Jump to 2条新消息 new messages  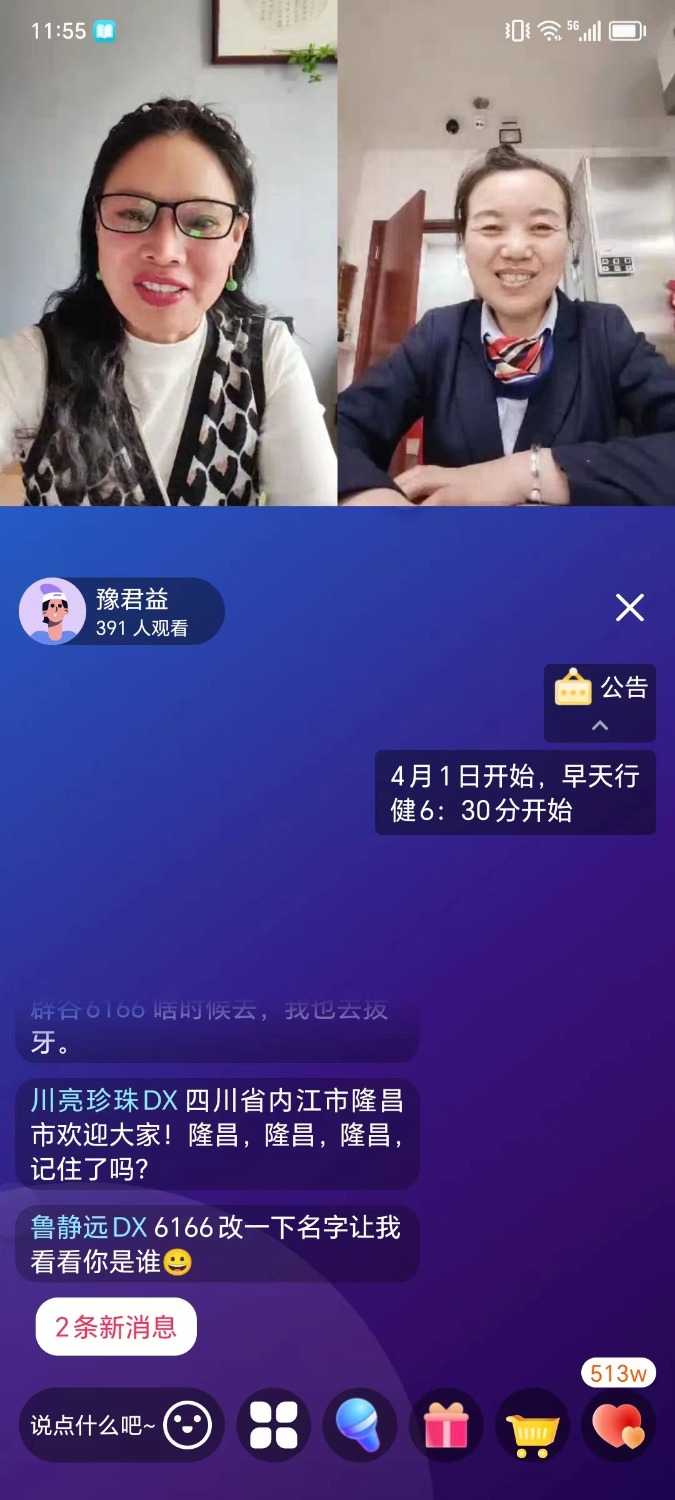point(116,1327)
